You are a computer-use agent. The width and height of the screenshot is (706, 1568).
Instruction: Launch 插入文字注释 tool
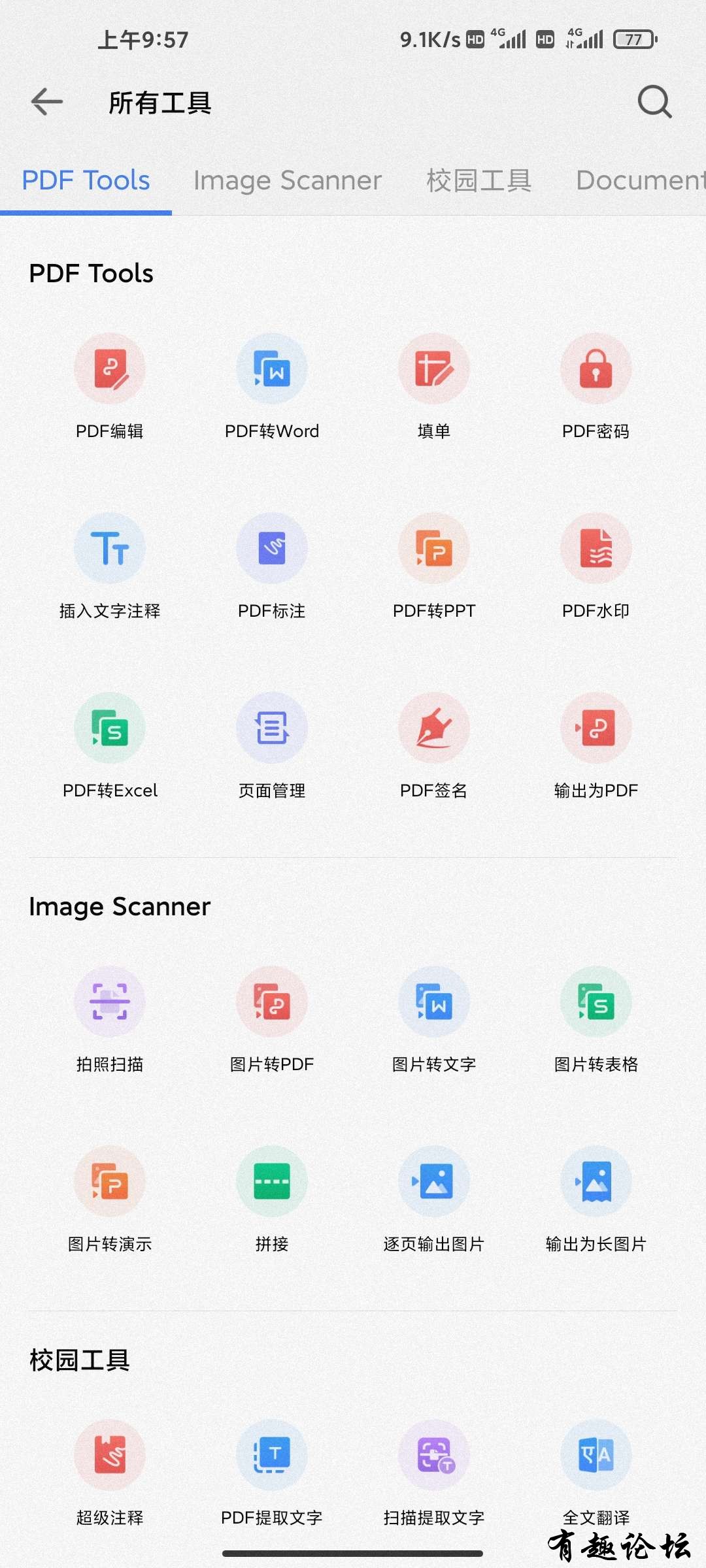tap(110, 549)
